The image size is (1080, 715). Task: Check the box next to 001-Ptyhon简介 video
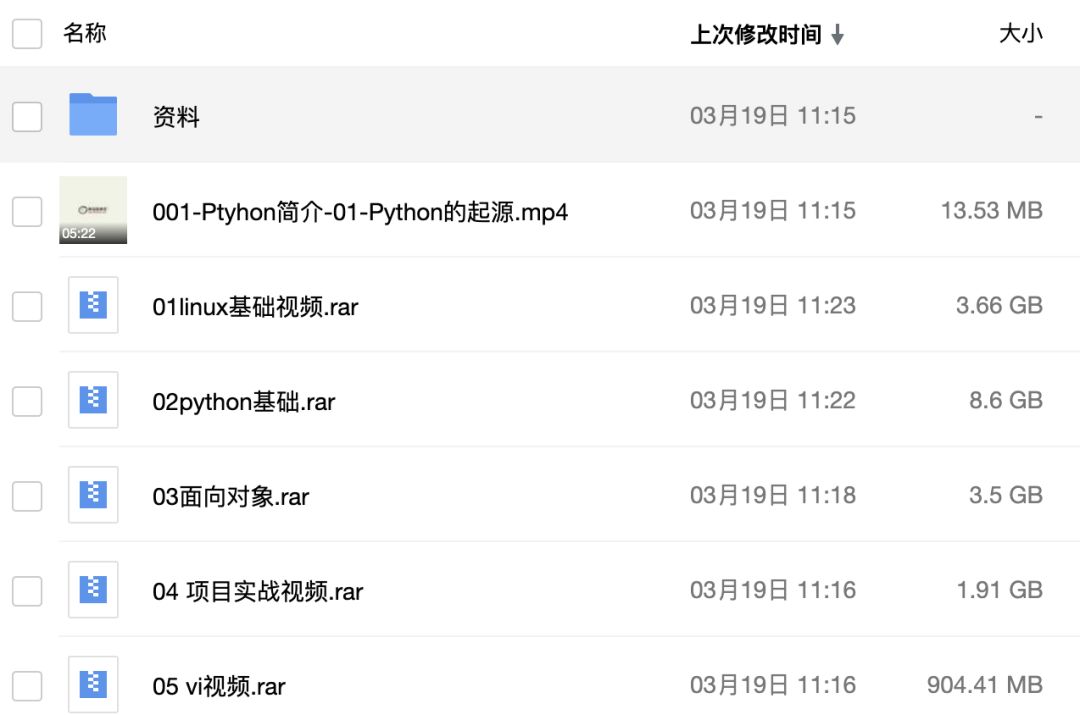(x=27, y=211)
